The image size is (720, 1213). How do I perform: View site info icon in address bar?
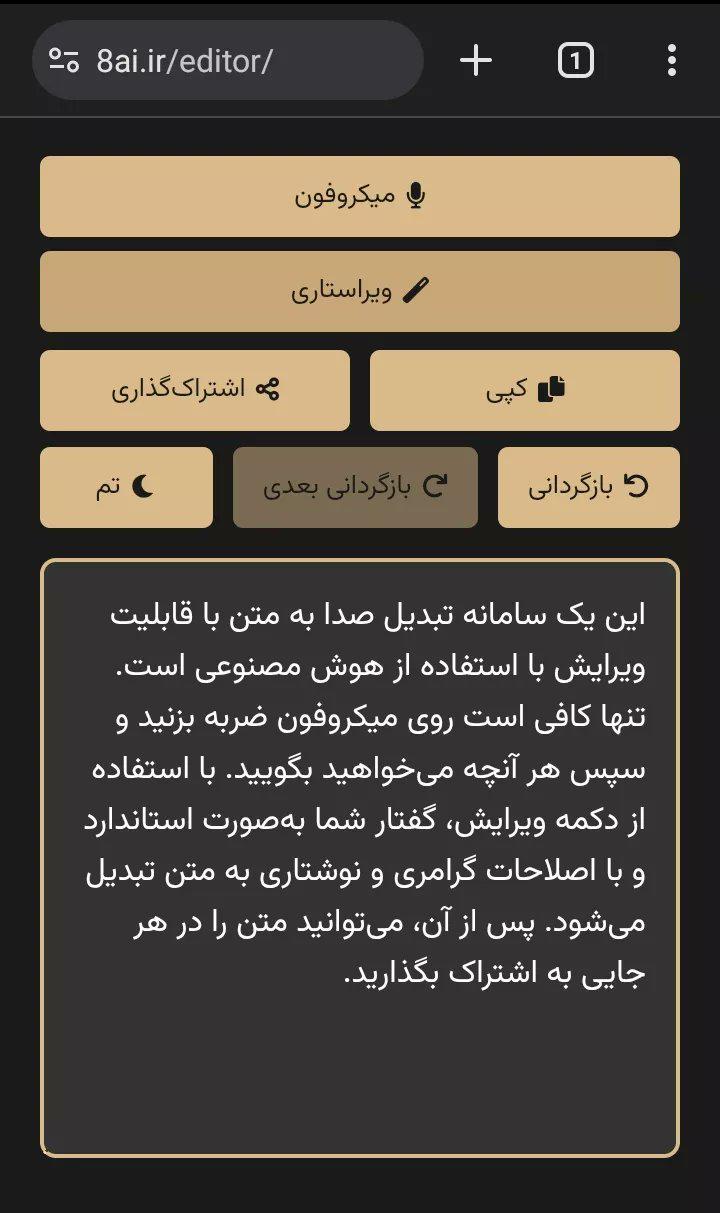[64, 61]
